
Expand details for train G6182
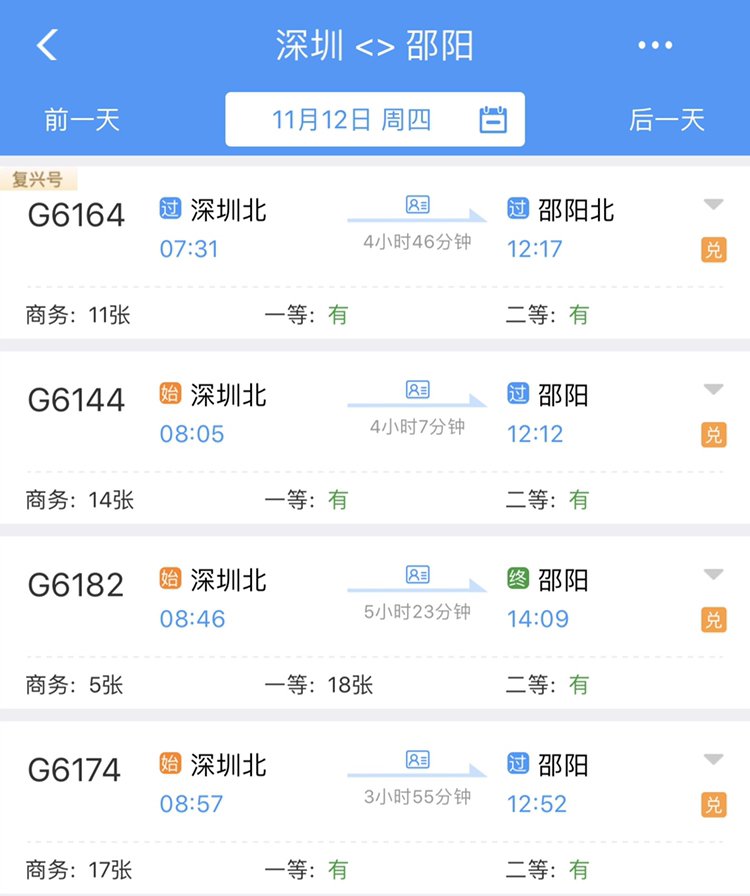click(713, 571)
